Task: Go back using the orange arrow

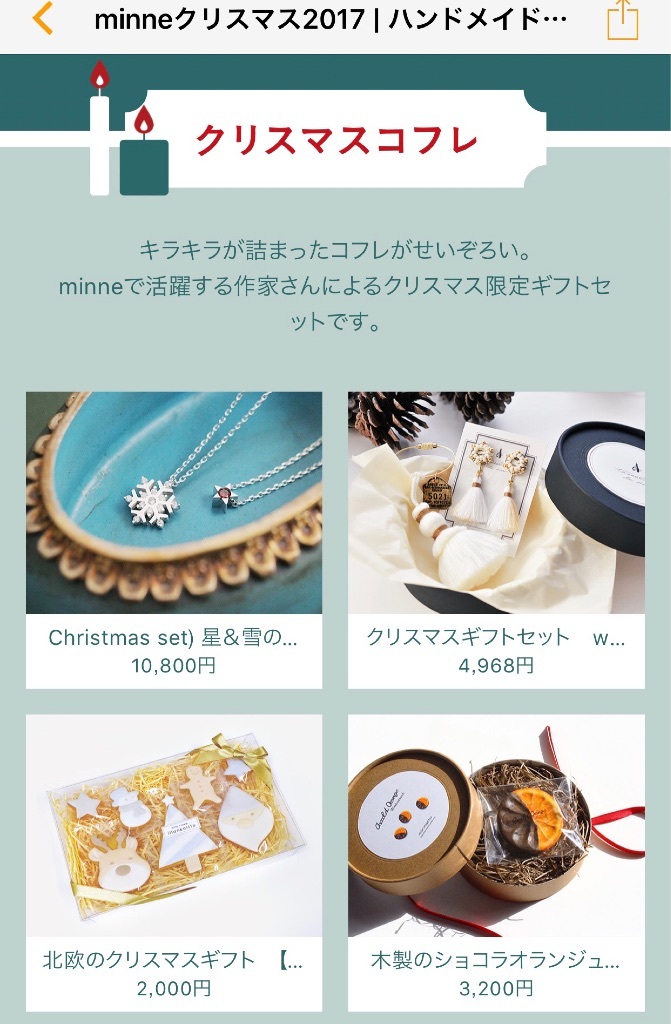Action: pyautogui.click(x=42, y=20)
